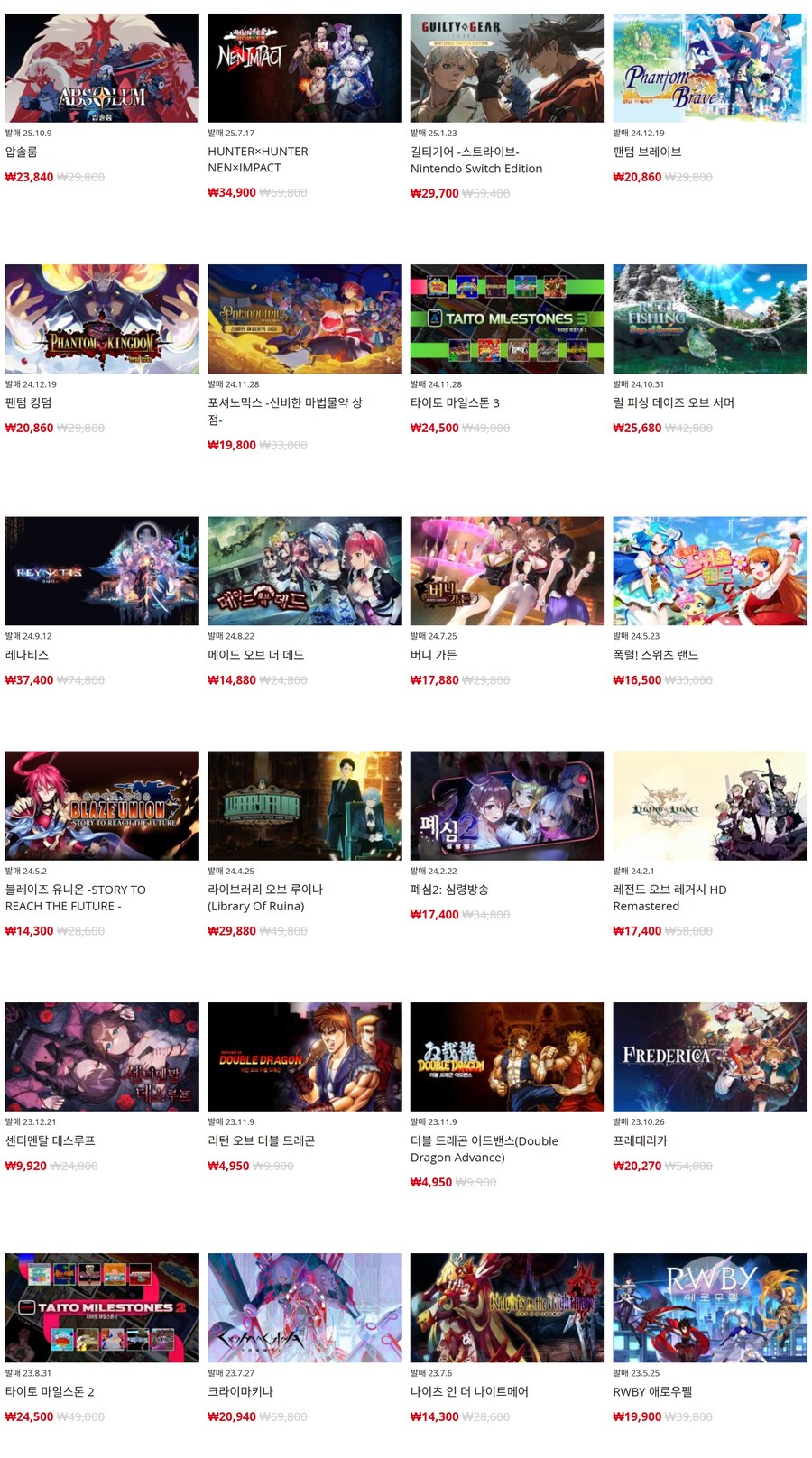
Task: Select the 레나티스 game card
Action: pyautogui.click(x=102, y=571)
